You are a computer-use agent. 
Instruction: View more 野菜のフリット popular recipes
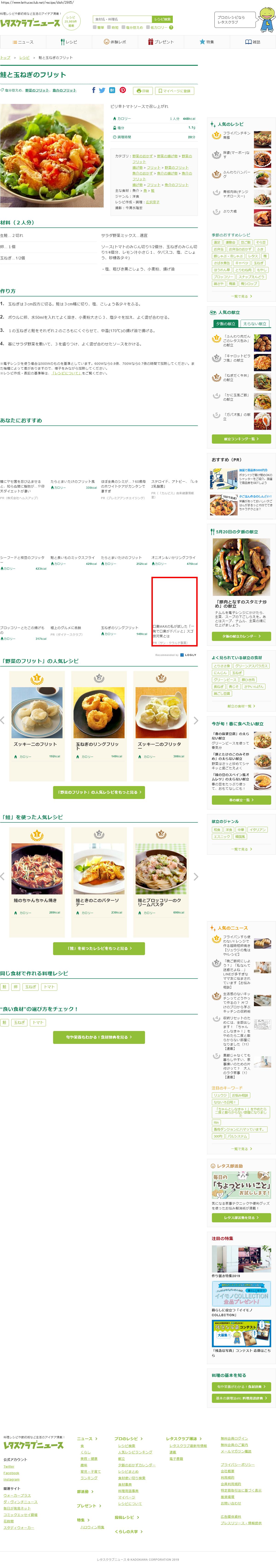(99, 792)
